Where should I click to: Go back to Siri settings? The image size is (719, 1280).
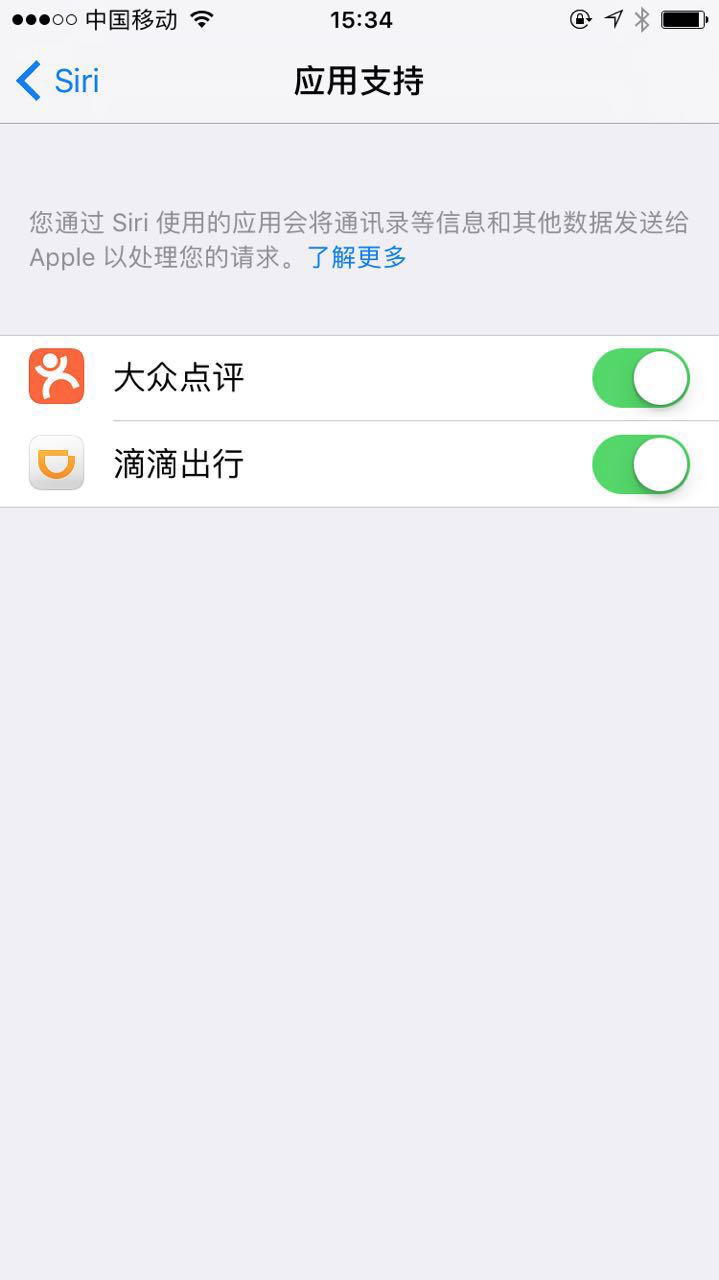pos(58,81)
